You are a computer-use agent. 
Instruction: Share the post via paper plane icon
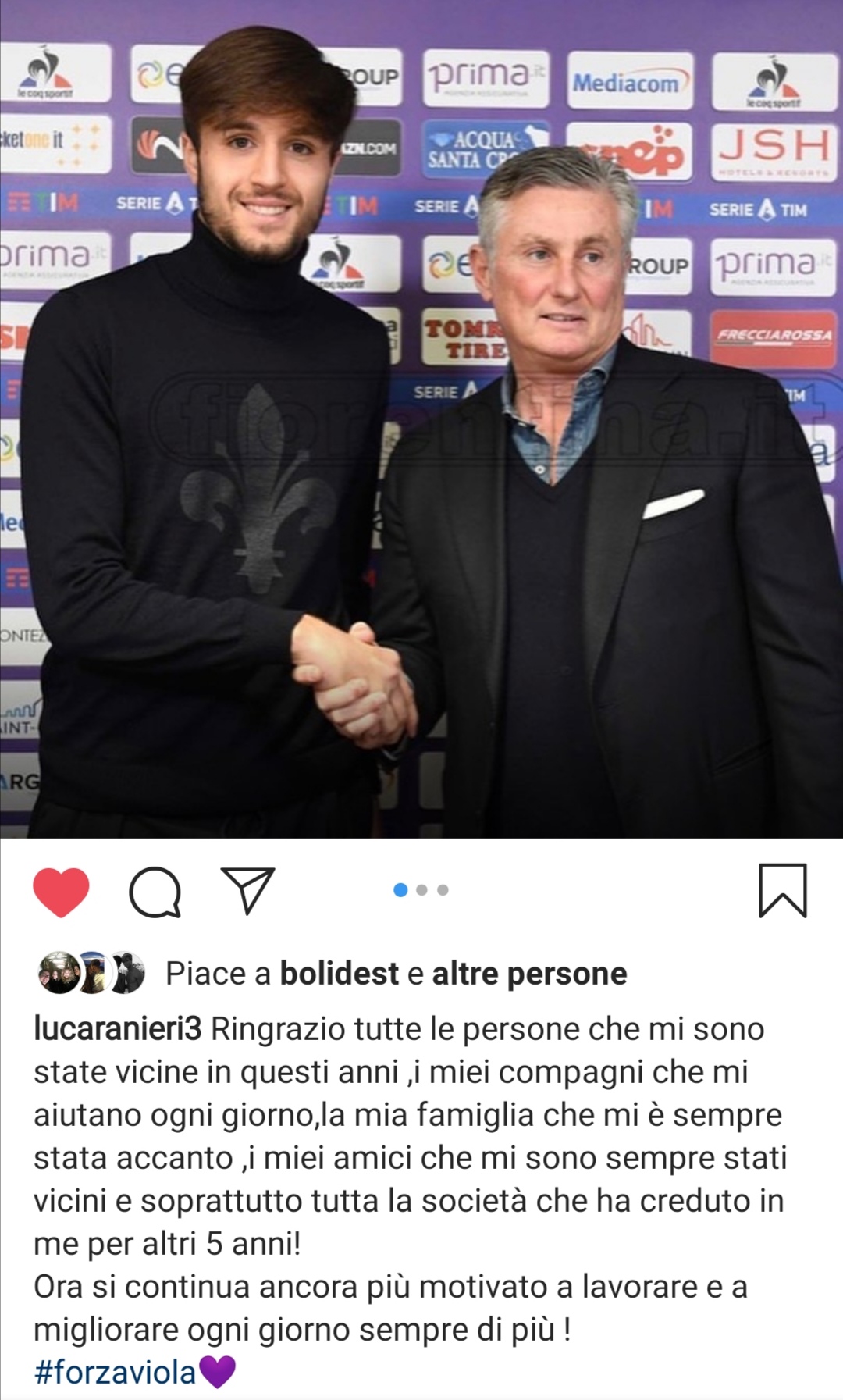point(248,890)
